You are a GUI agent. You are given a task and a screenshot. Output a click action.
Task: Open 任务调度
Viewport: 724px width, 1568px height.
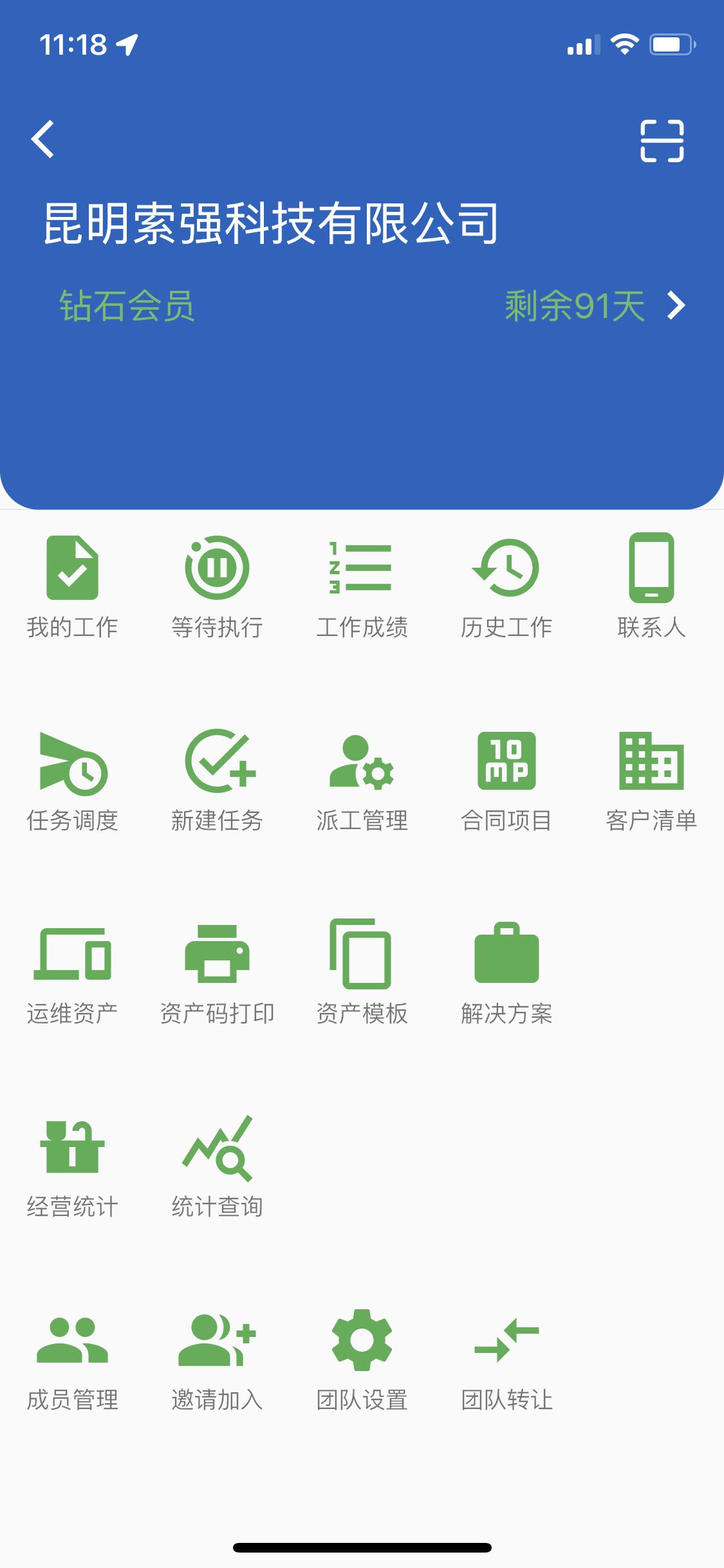(72, 780)
